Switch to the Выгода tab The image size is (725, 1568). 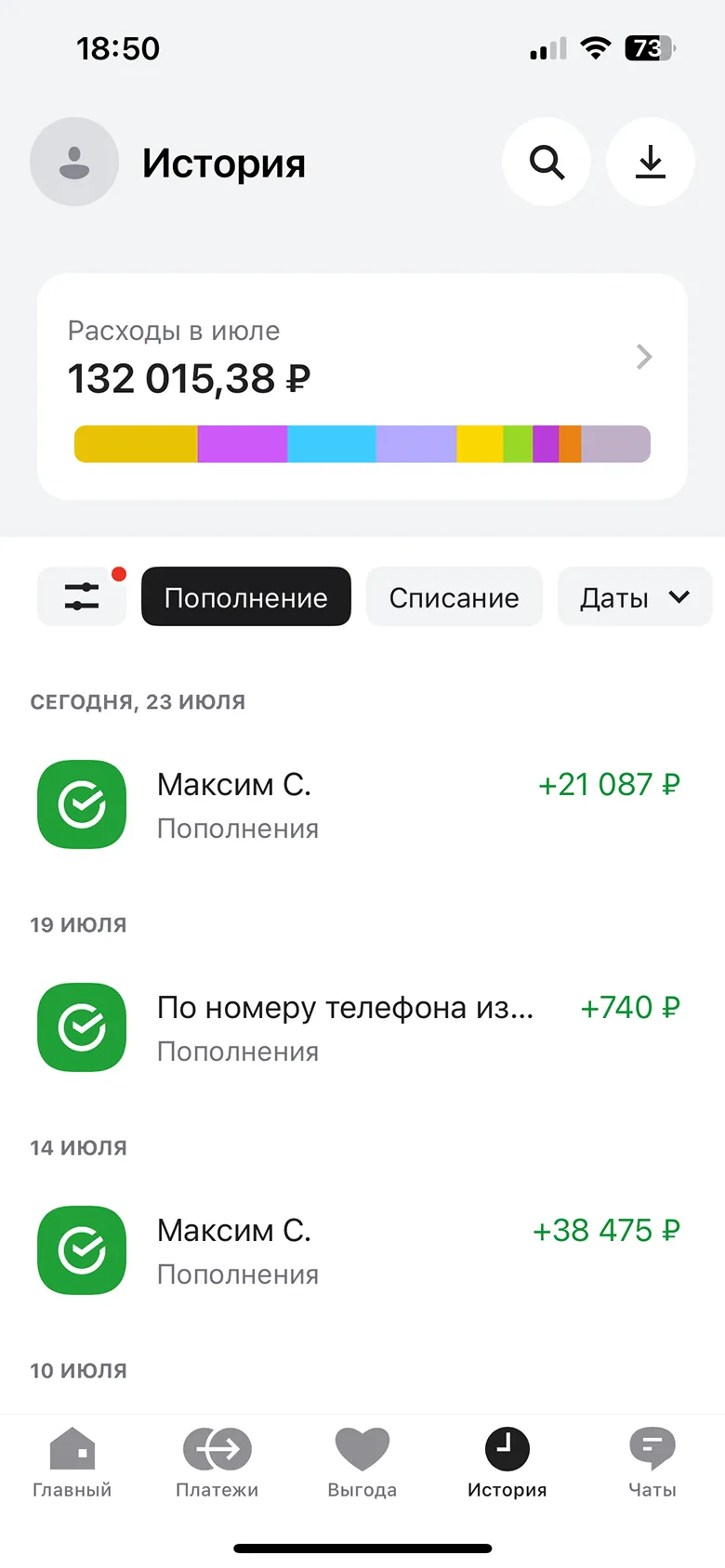[362, 1462]
